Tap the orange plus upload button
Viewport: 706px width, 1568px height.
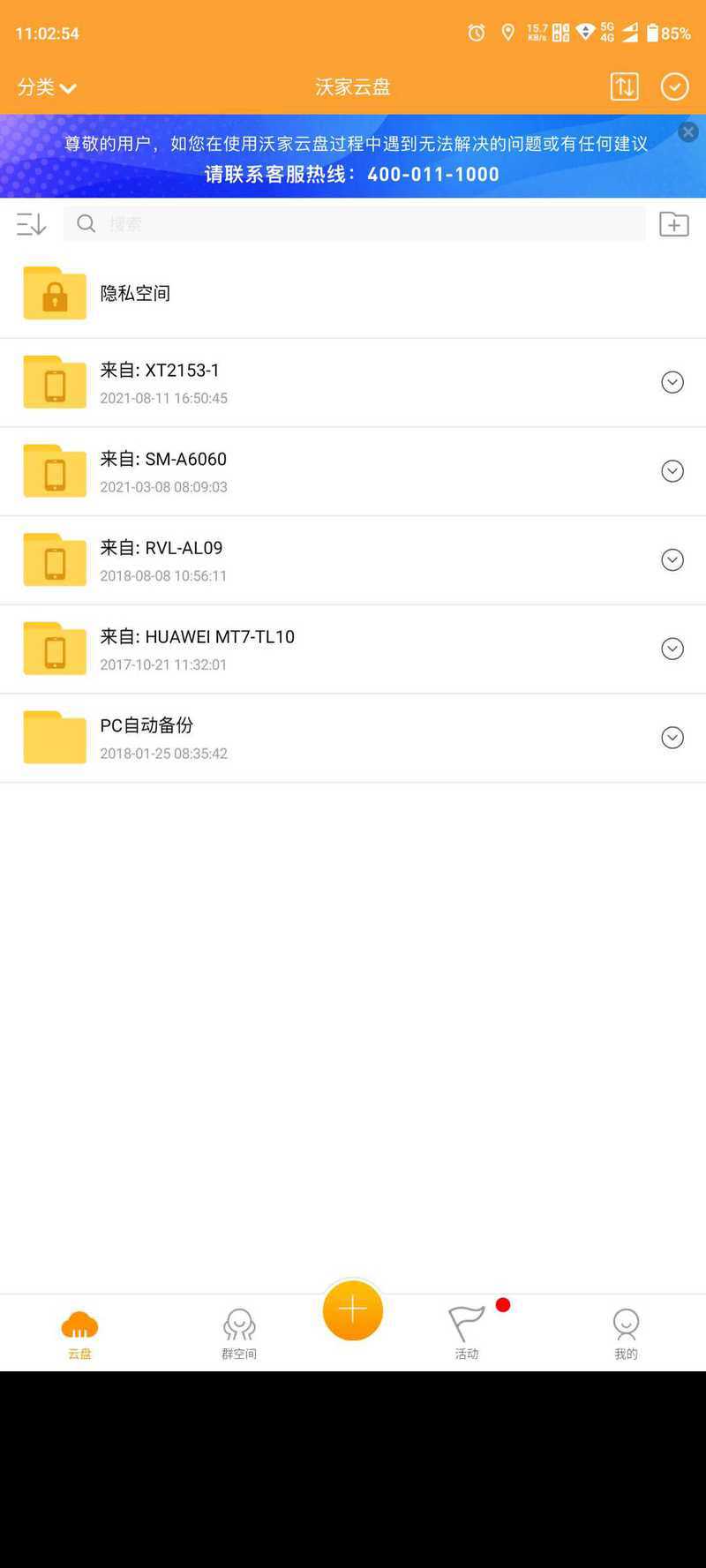[x=353, y=1309]
